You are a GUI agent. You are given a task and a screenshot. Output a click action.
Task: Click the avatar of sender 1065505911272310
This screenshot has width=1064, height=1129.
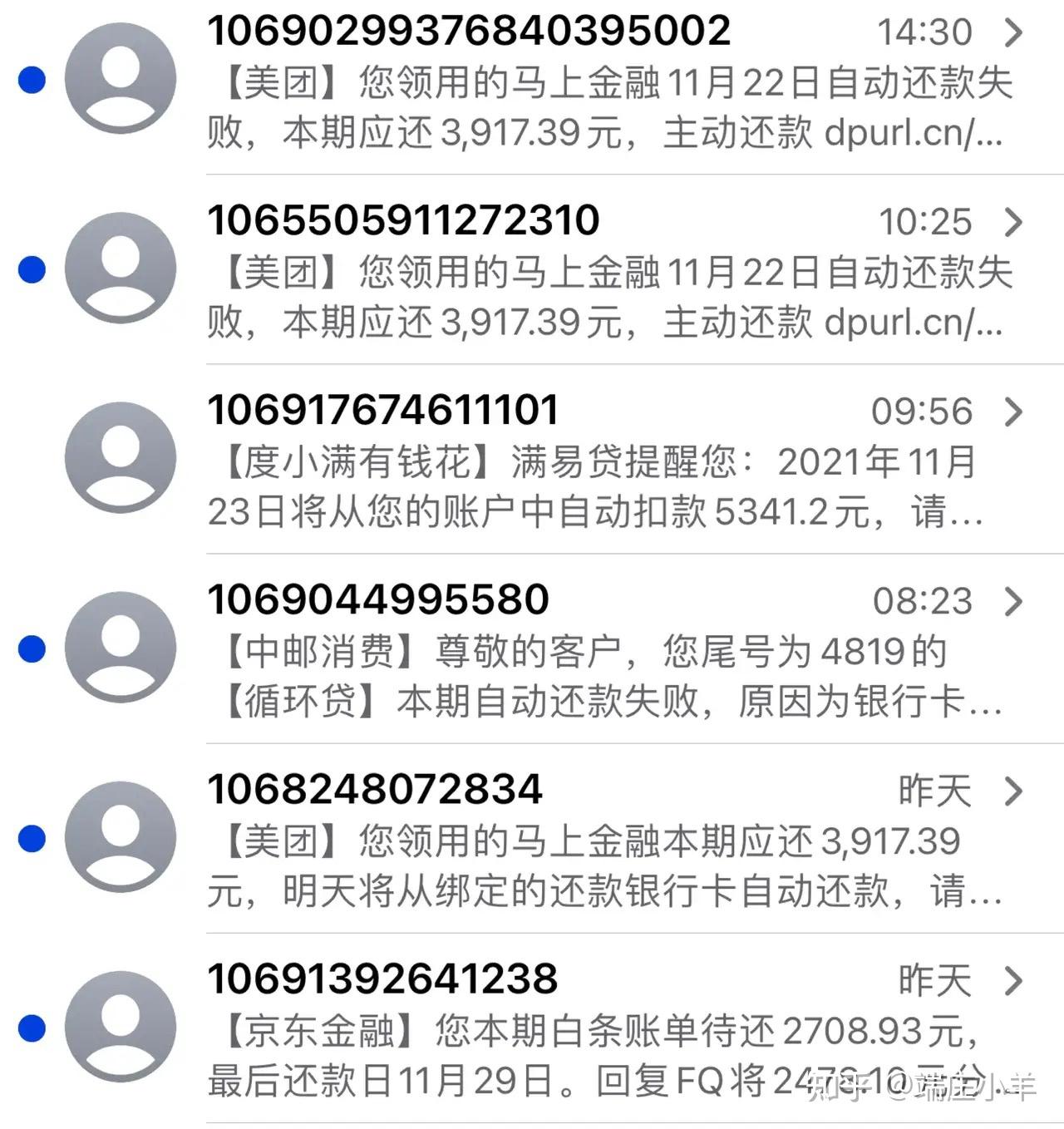pos(121,270)
